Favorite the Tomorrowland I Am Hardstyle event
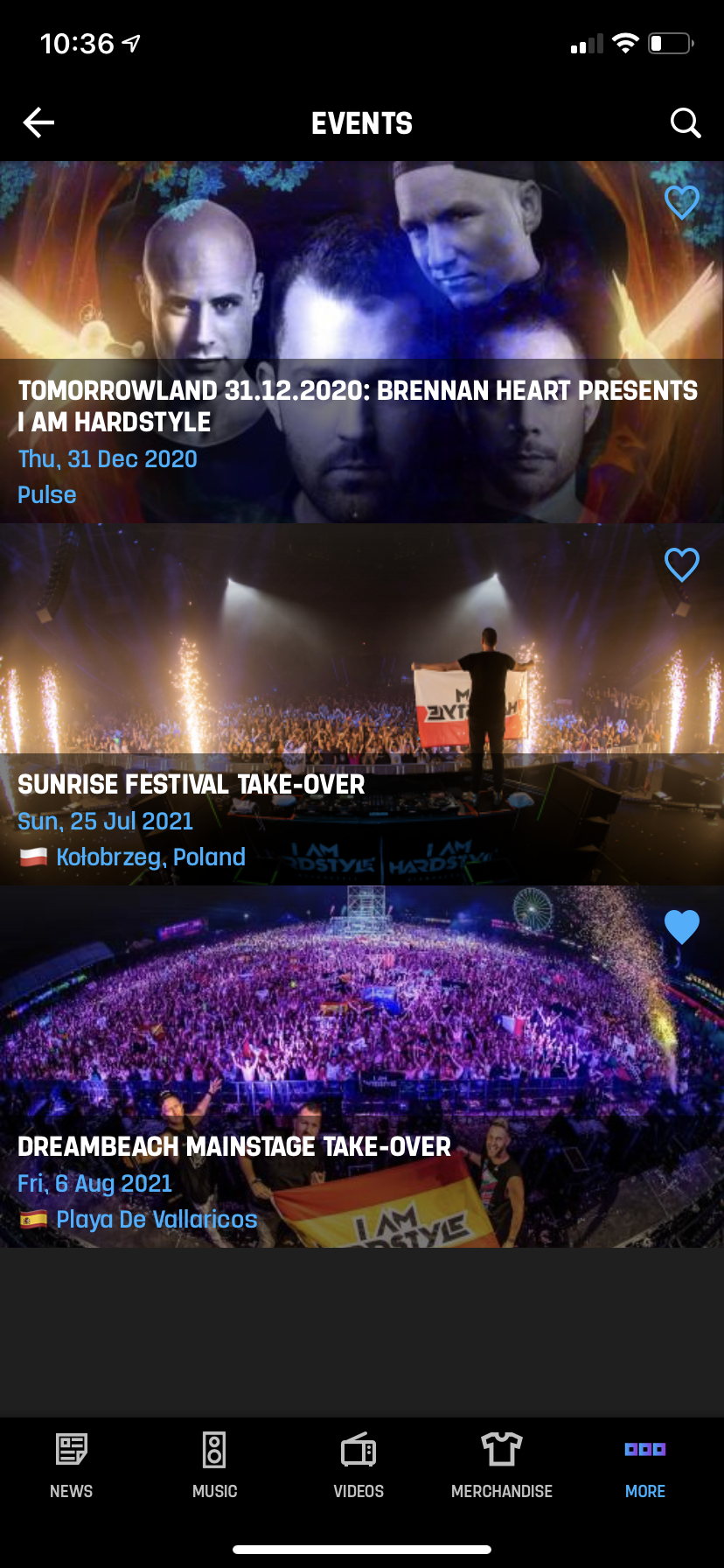Screen dimensions: 724x1568 click(x=682, y=203)
